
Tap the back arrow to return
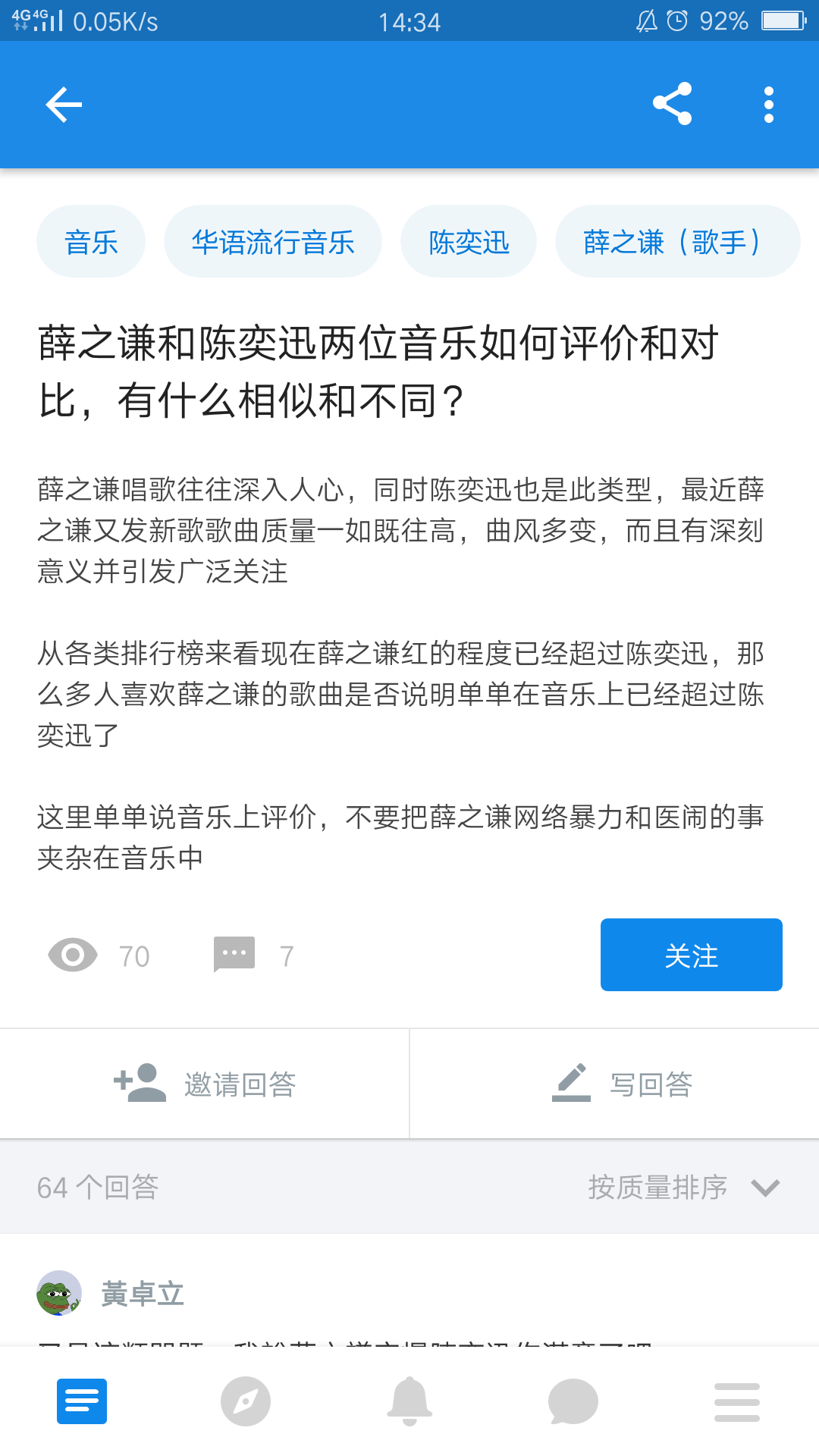click(64, 104)
